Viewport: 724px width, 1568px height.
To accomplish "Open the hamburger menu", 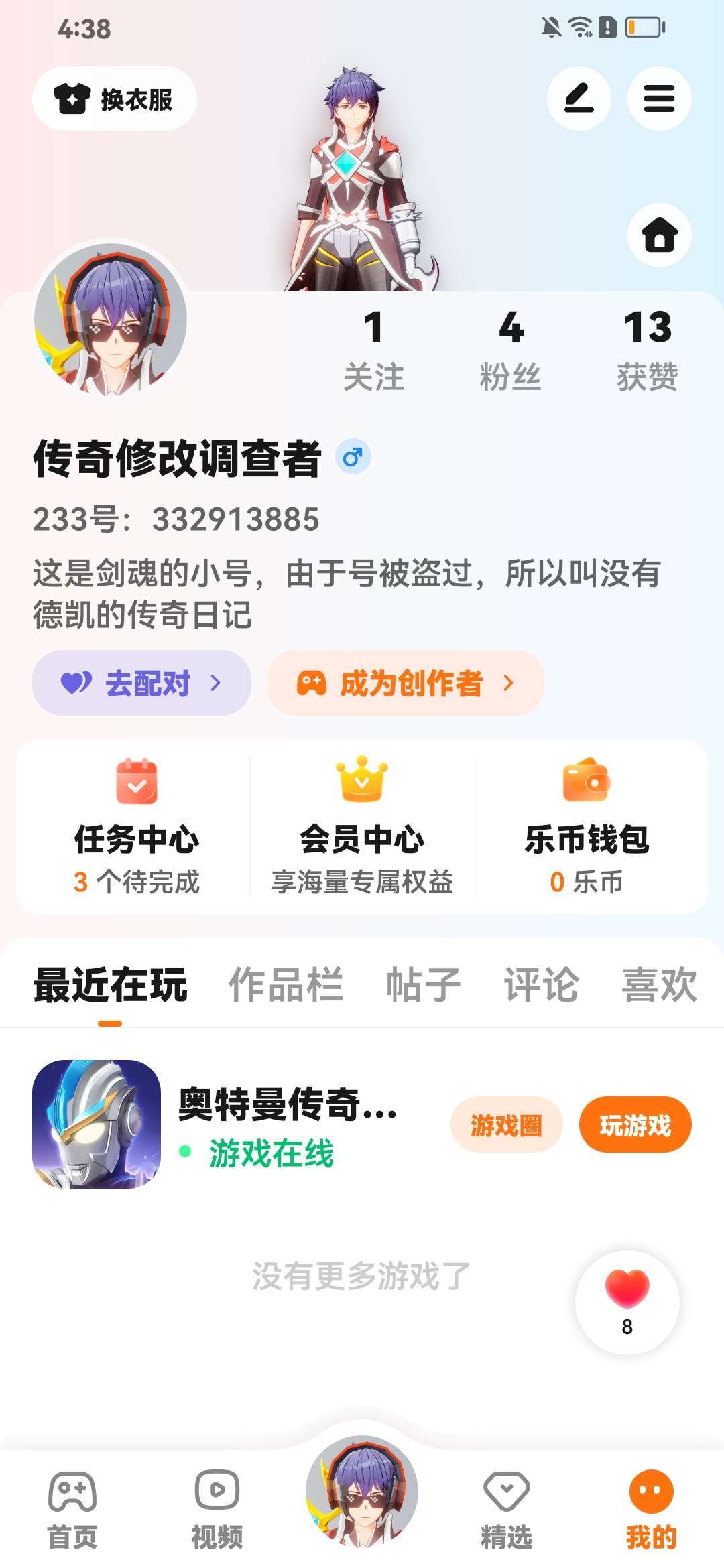I will pyautogui.click(x=659, y=99).
